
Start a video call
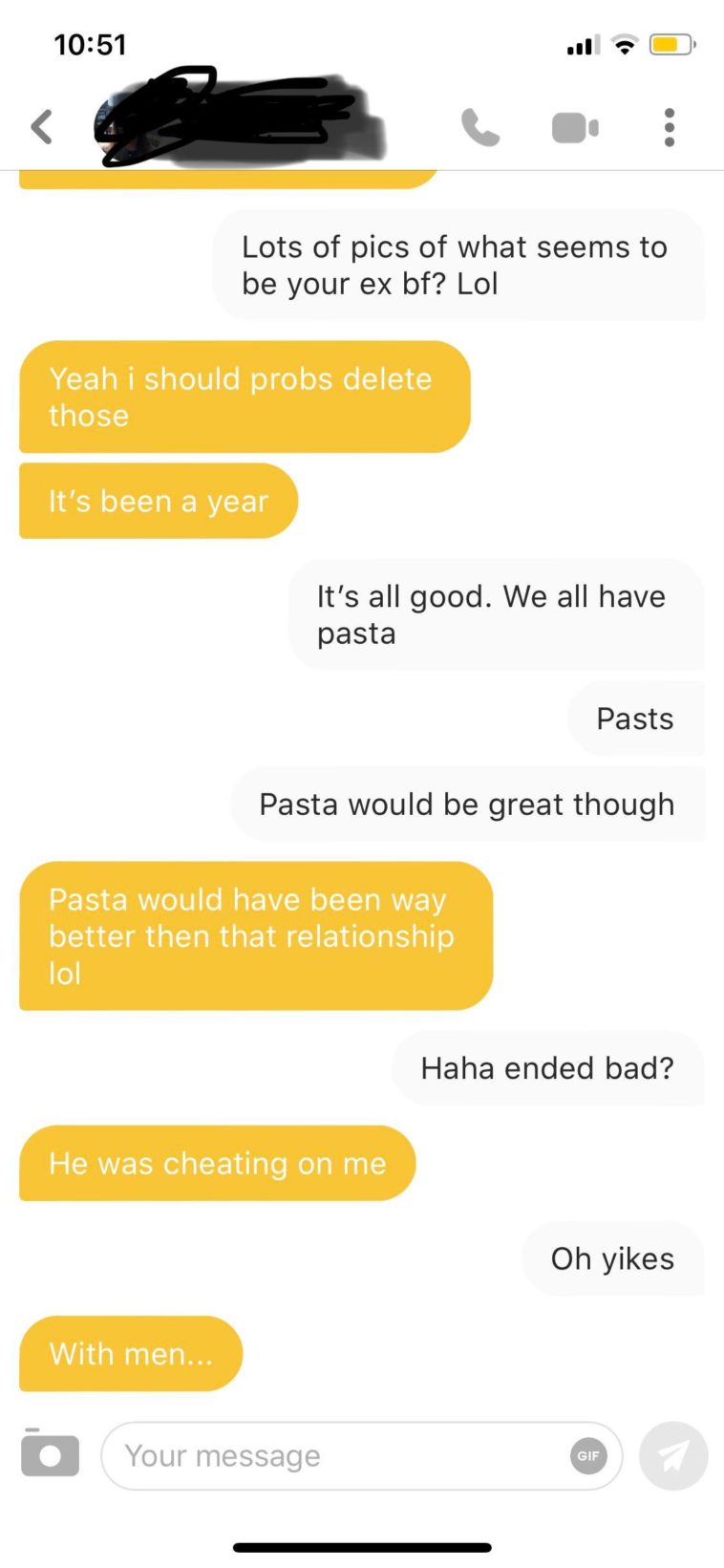click(x=575, y=128)
